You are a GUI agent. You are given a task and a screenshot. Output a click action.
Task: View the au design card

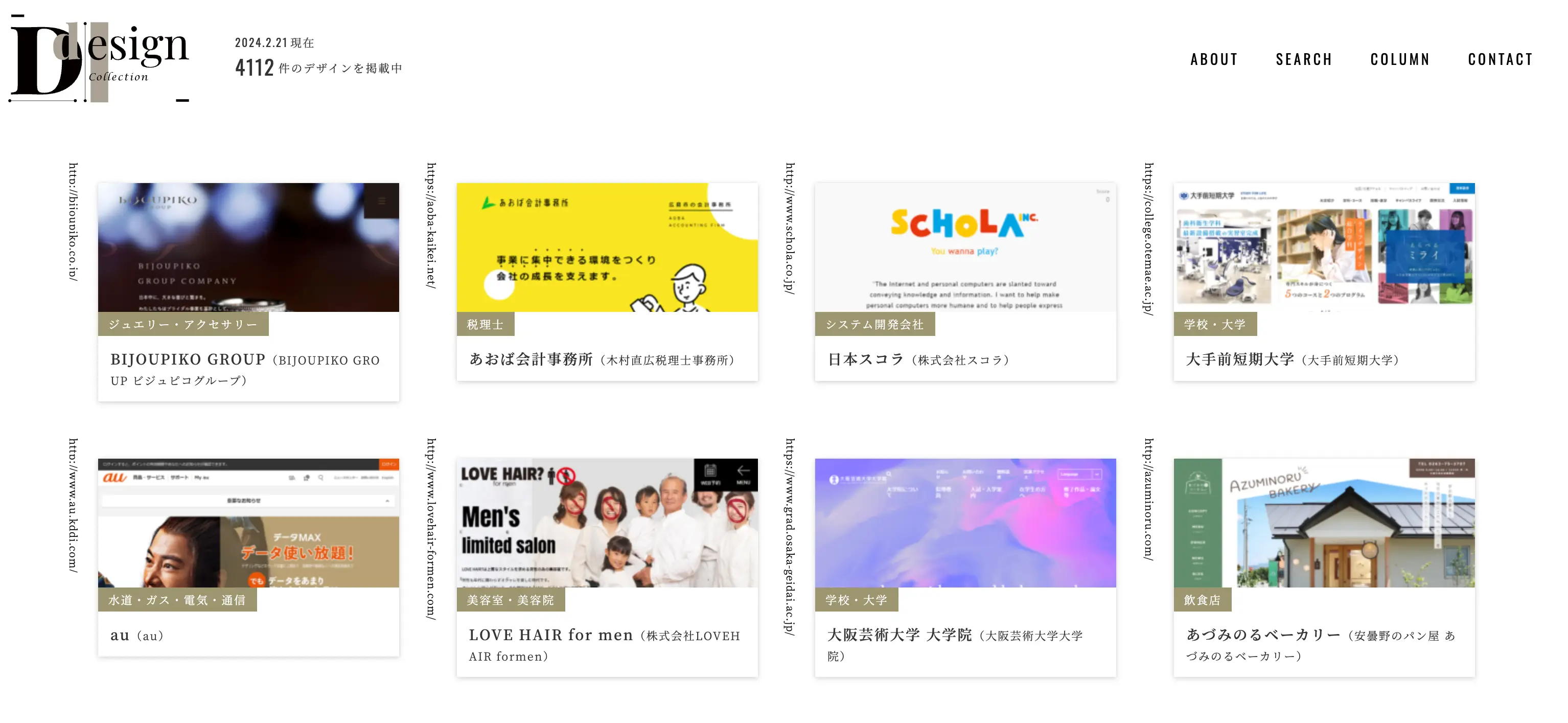tap(248, 523)
